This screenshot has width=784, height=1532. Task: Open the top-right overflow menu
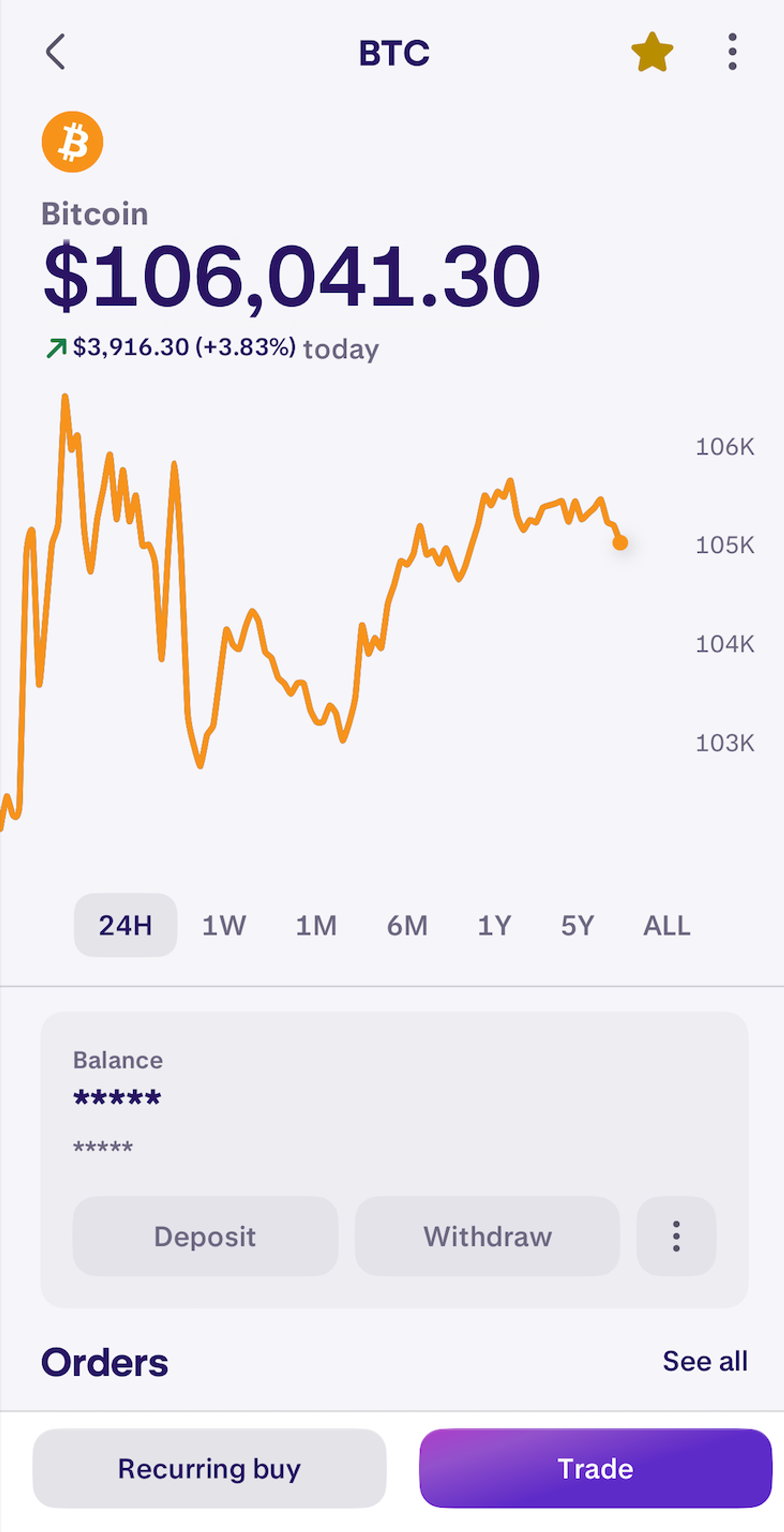pyautogui.click(x=731, y=51)
